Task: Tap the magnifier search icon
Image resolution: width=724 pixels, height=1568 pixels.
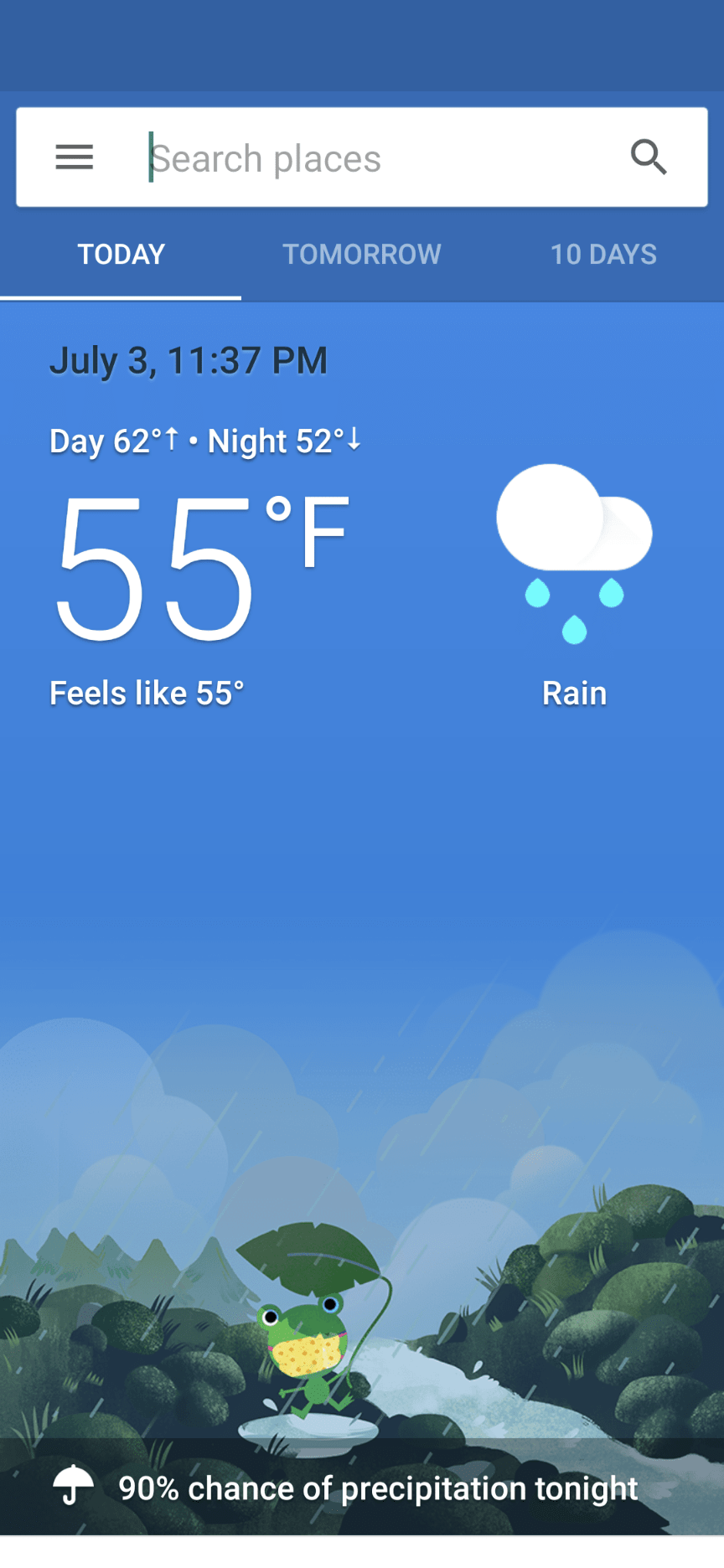Action: (649, 157)
